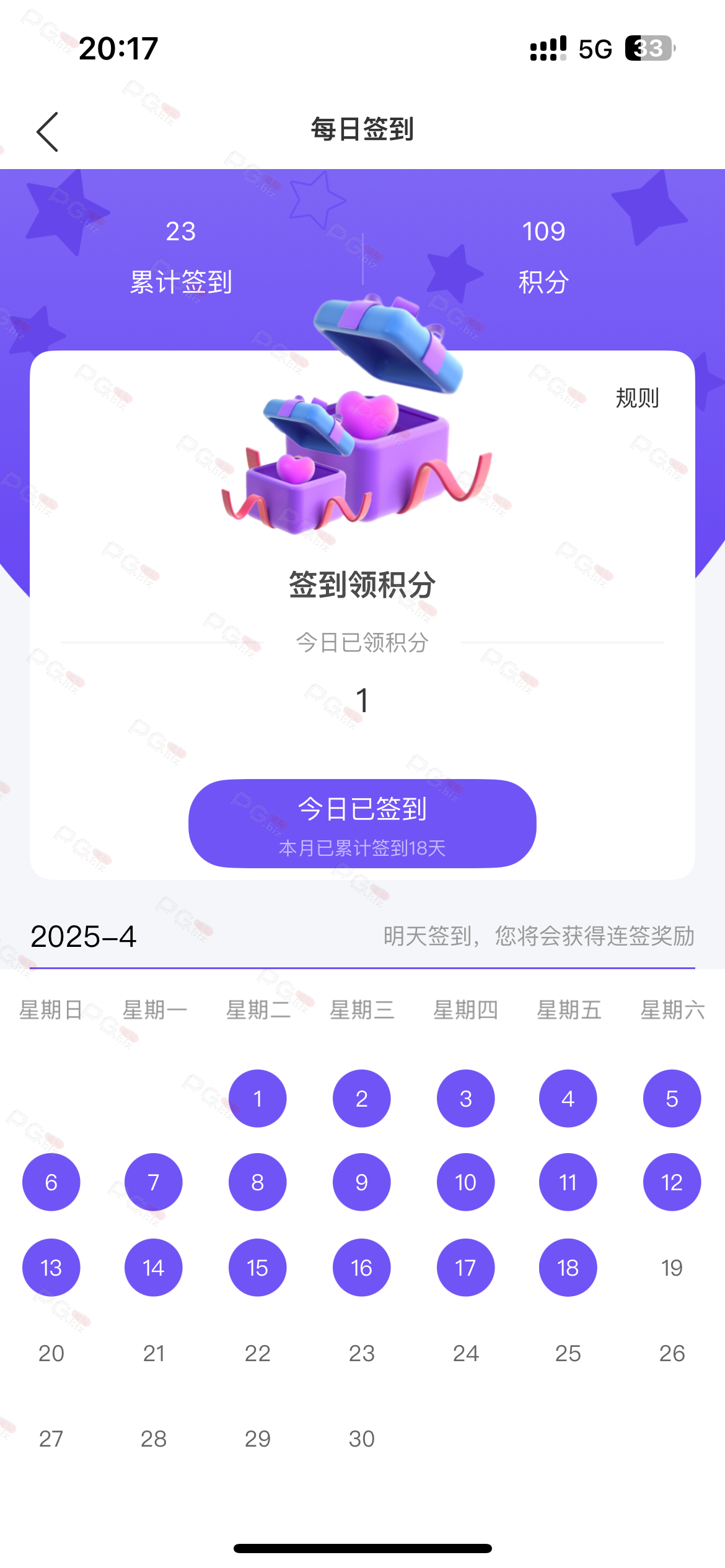Tap the 今日已签到 check-in button

(x=362, y=823)
